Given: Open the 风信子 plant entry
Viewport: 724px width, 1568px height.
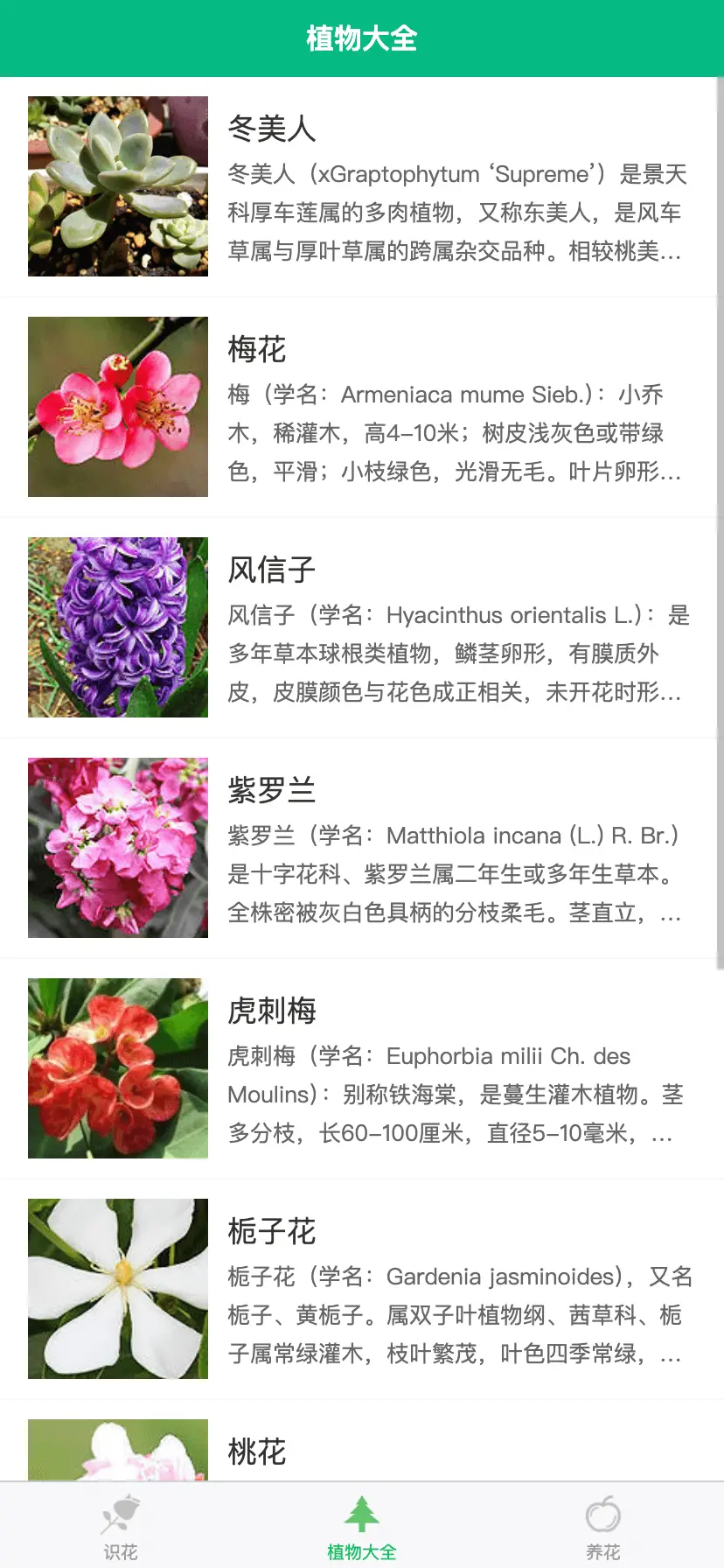Looking at the screenshot, I should point(362,628).
